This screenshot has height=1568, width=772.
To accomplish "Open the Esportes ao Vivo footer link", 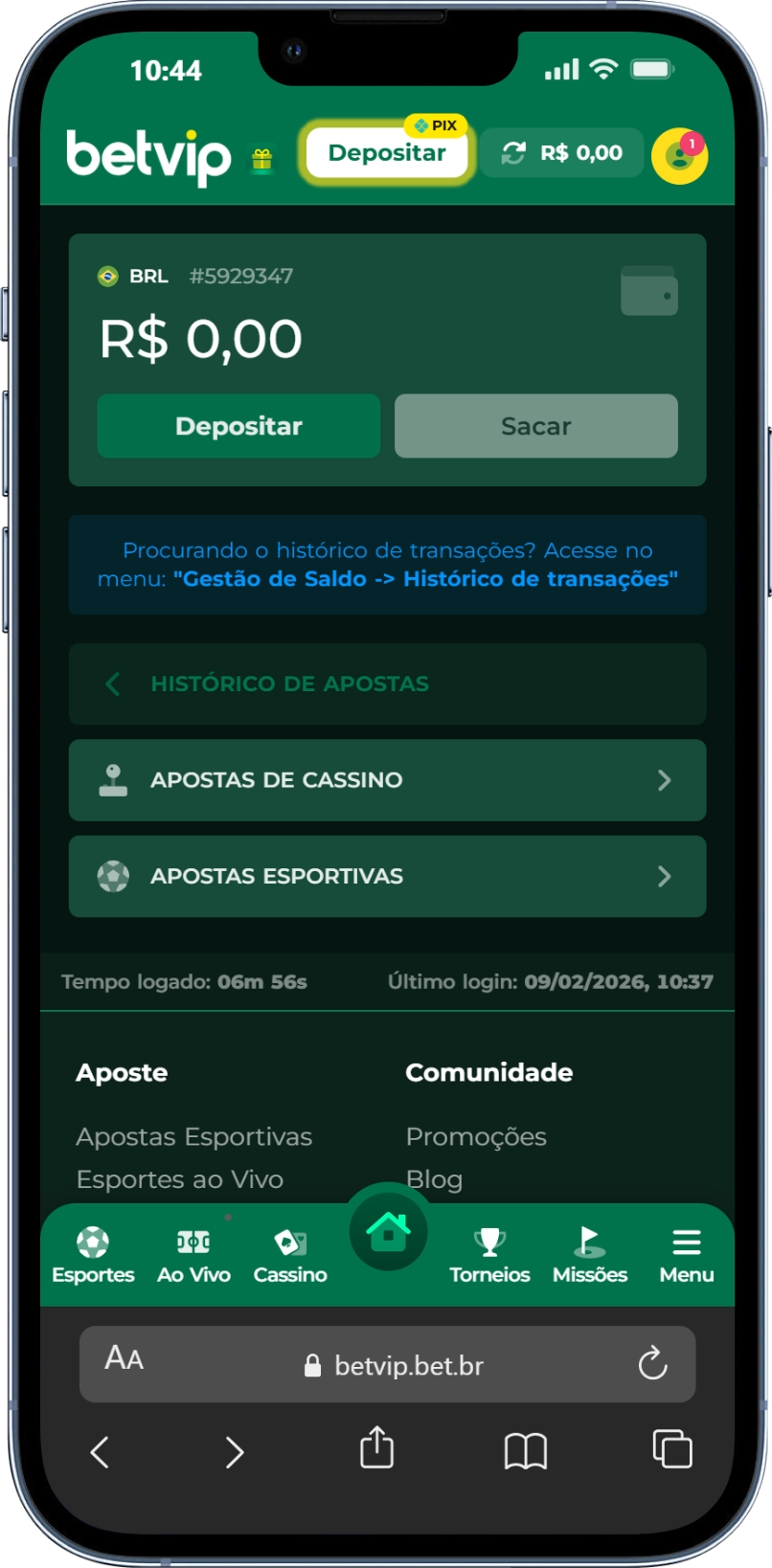I will point(180,1179).
